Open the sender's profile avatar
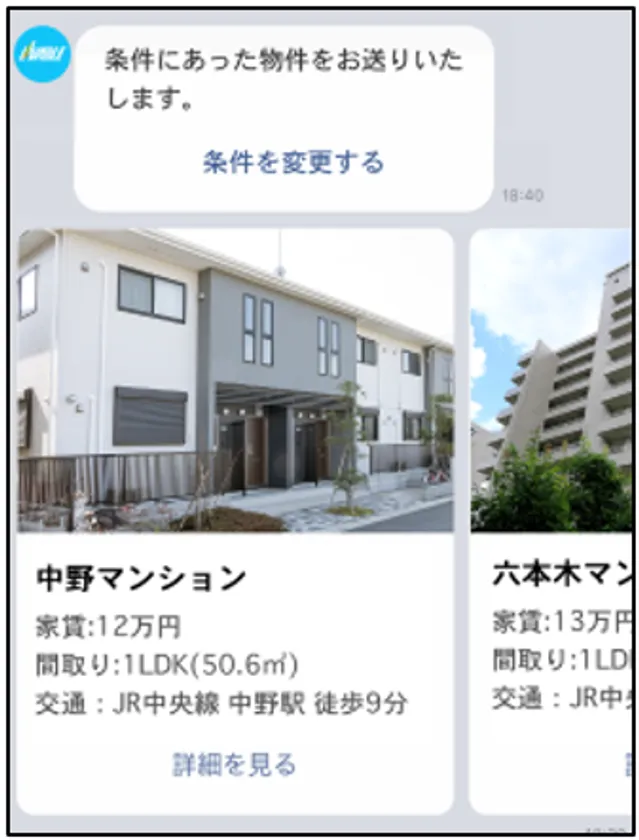This screenshot has width=639, height=840. [42, 54]
